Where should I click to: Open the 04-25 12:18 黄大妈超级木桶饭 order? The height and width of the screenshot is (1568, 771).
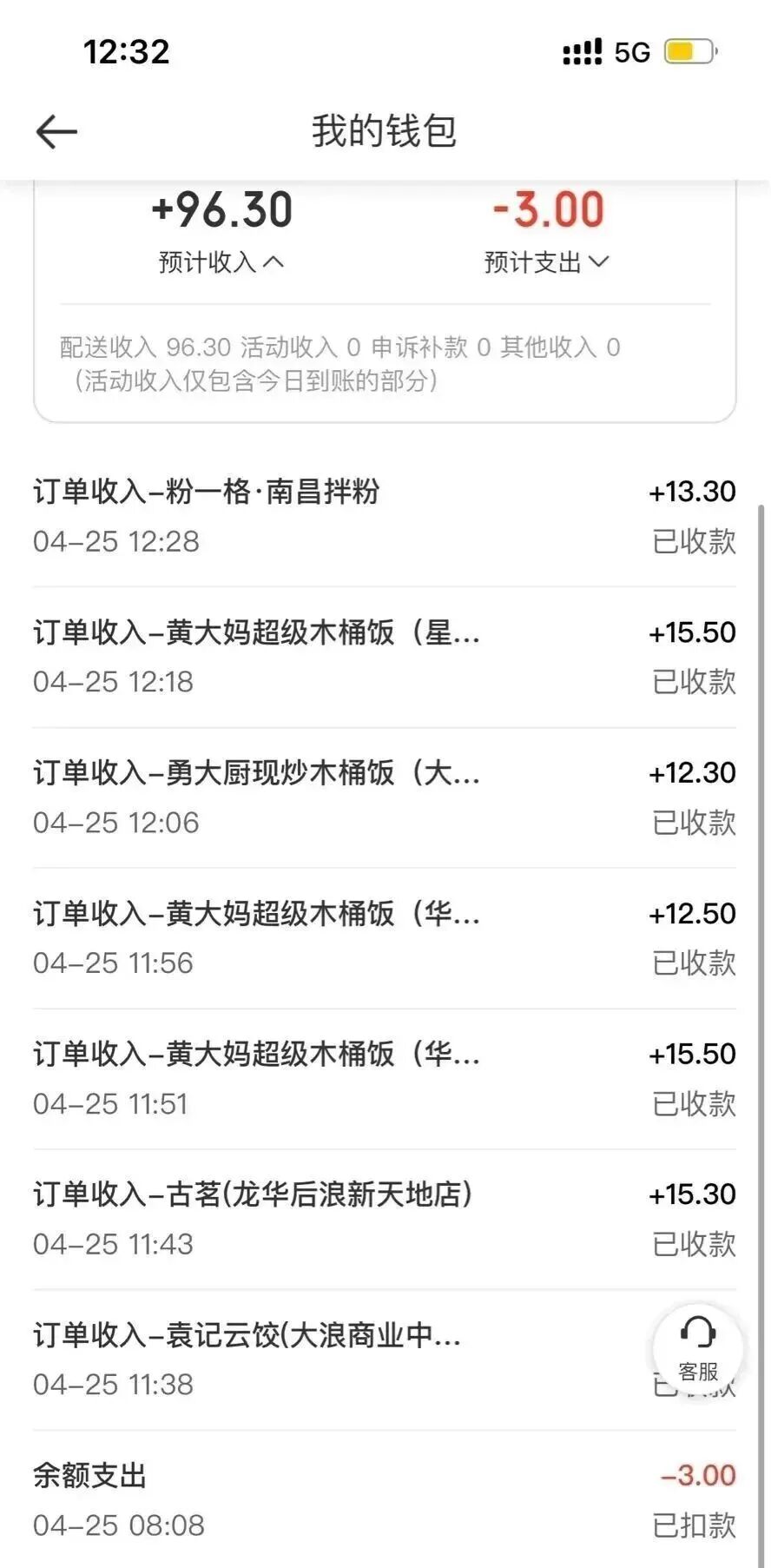(x=385, y=658)
